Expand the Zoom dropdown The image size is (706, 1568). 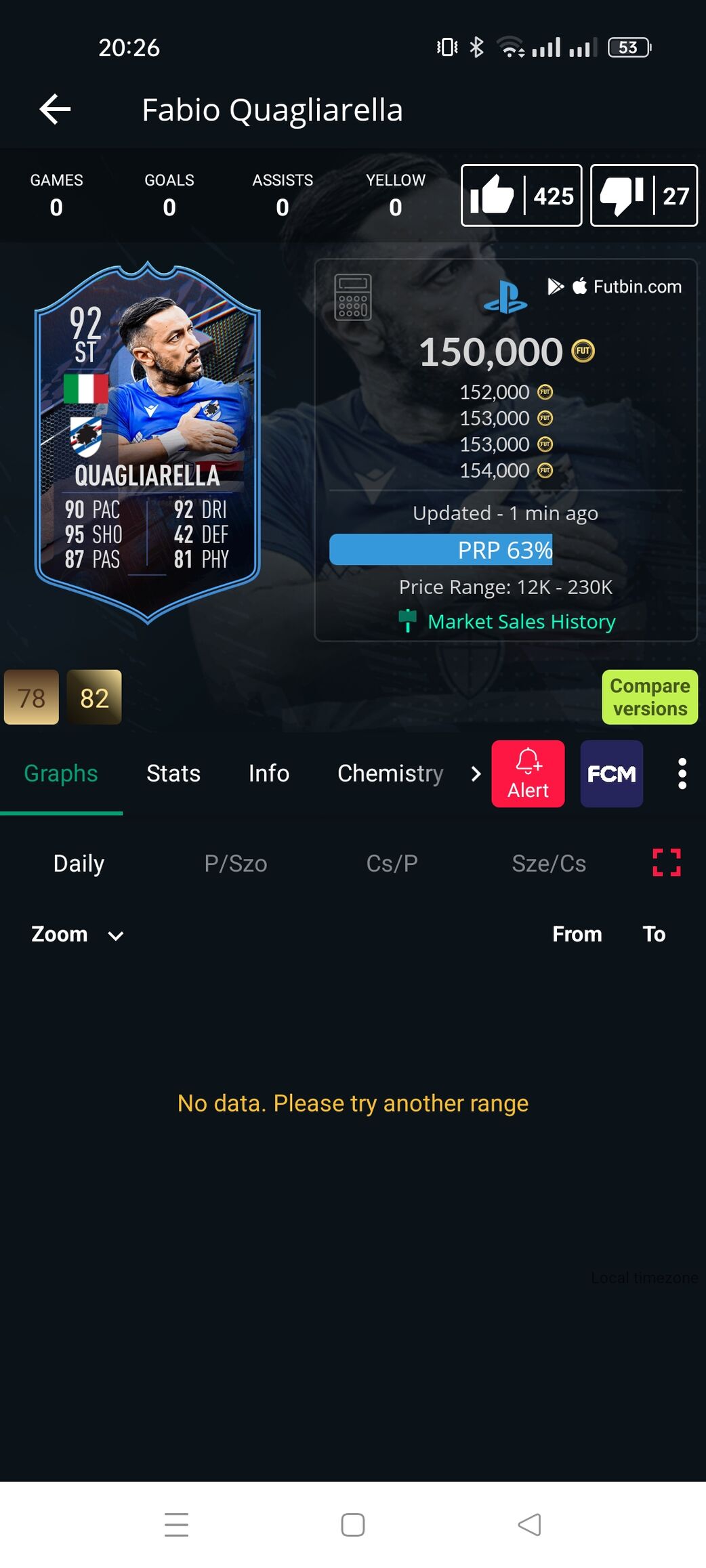(x=77, y=935)
